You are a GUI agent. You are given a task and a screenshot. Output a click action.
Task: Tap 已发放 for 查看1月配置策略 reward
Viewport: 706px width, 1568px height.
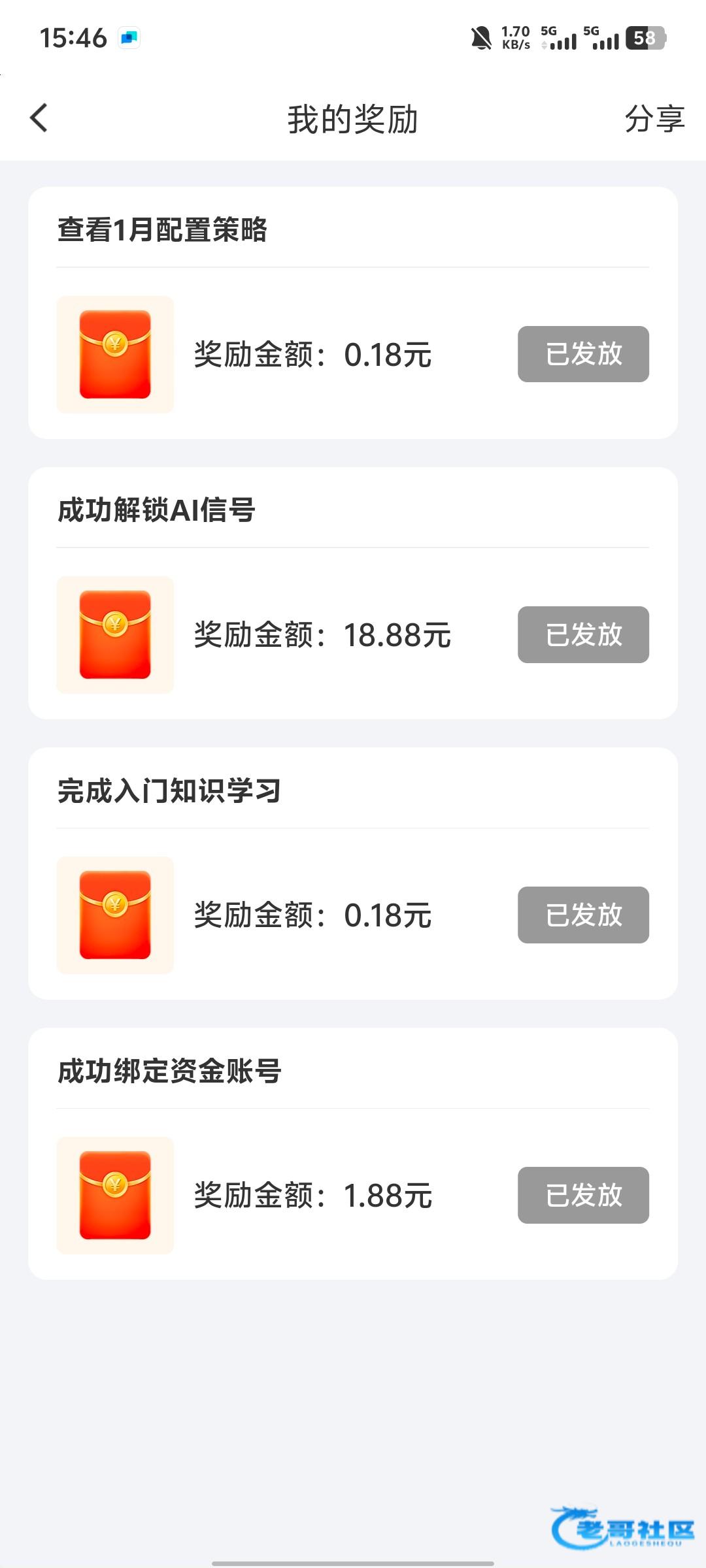tap(583, 354)
